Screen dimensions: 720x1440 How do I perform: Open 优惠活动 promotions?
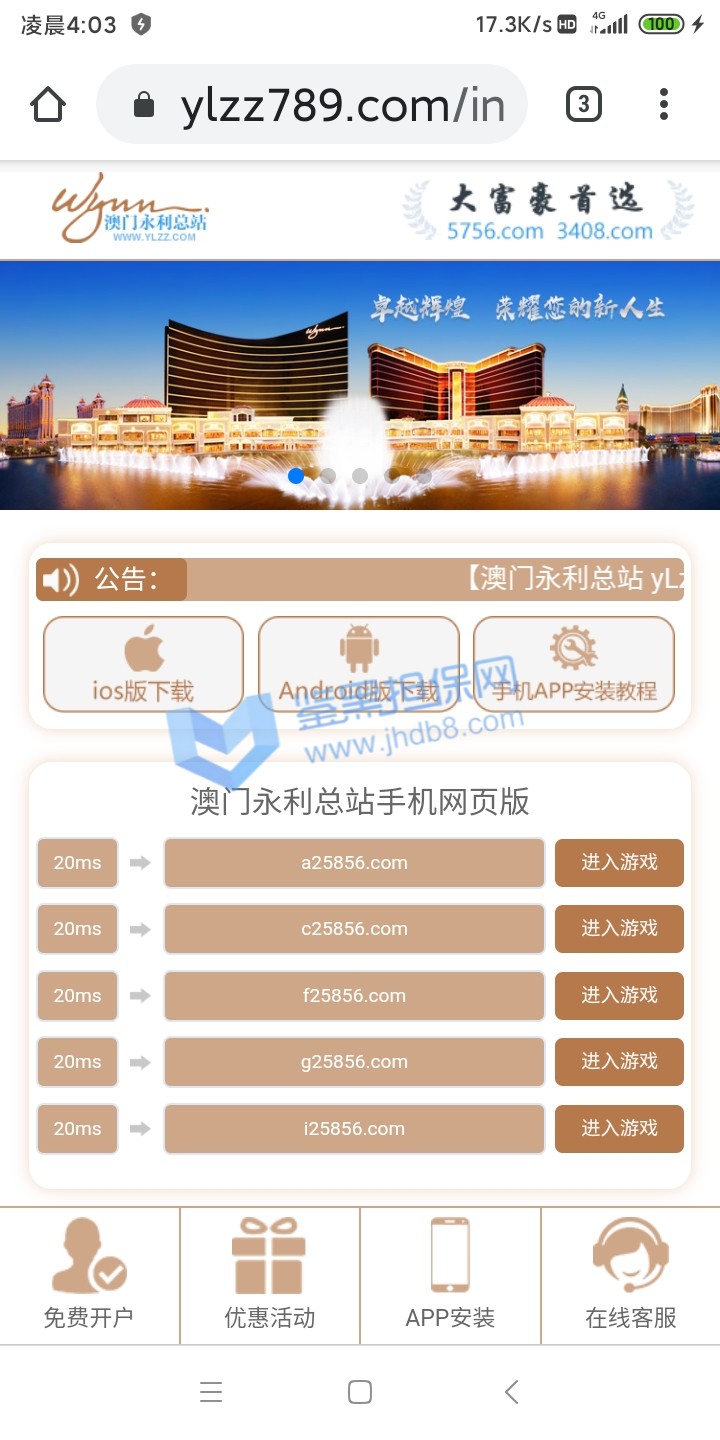(269, 1275)
